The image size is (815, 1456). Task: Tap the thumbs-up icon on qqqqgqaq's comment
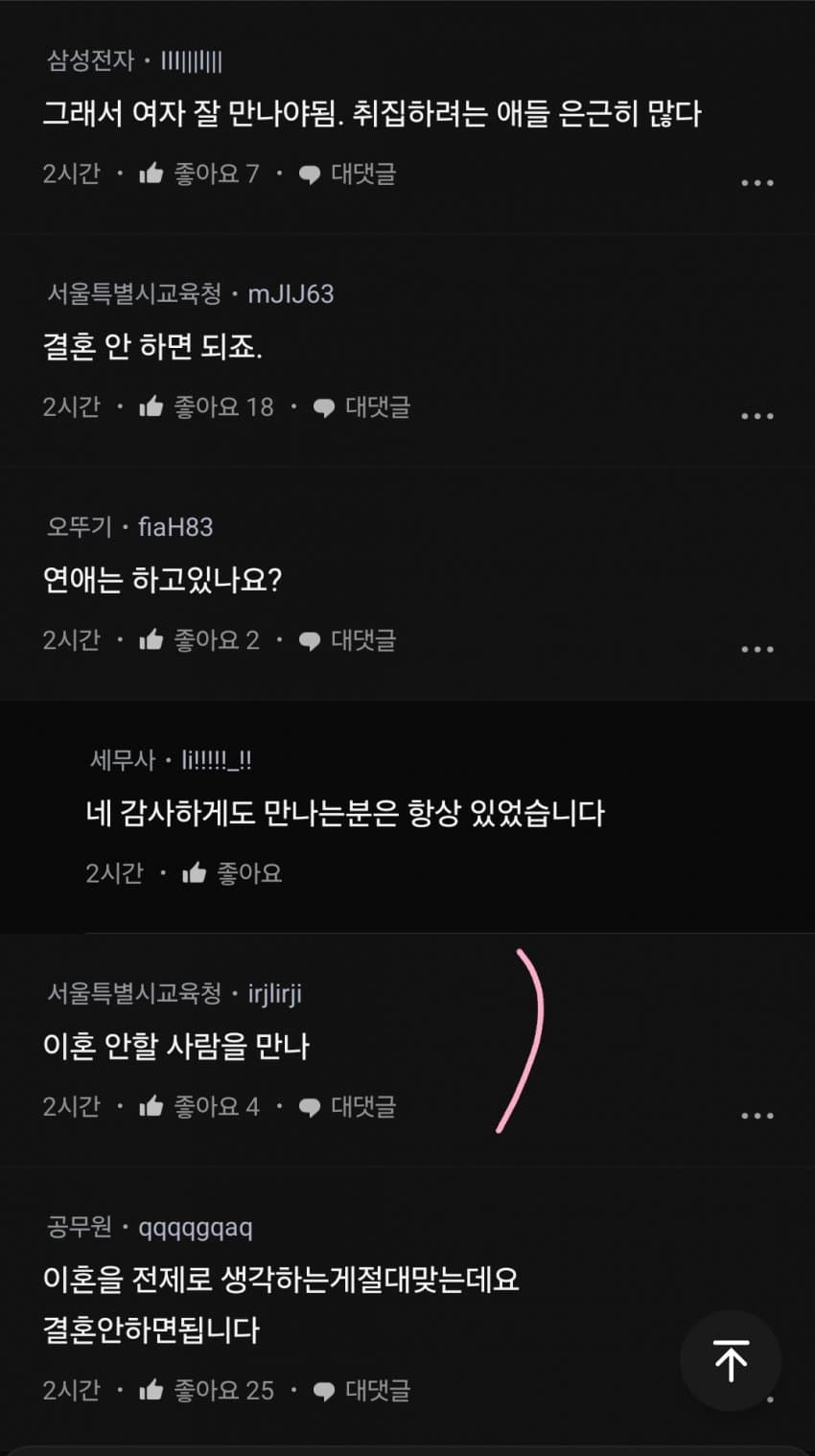click(x=151, y=1390)
